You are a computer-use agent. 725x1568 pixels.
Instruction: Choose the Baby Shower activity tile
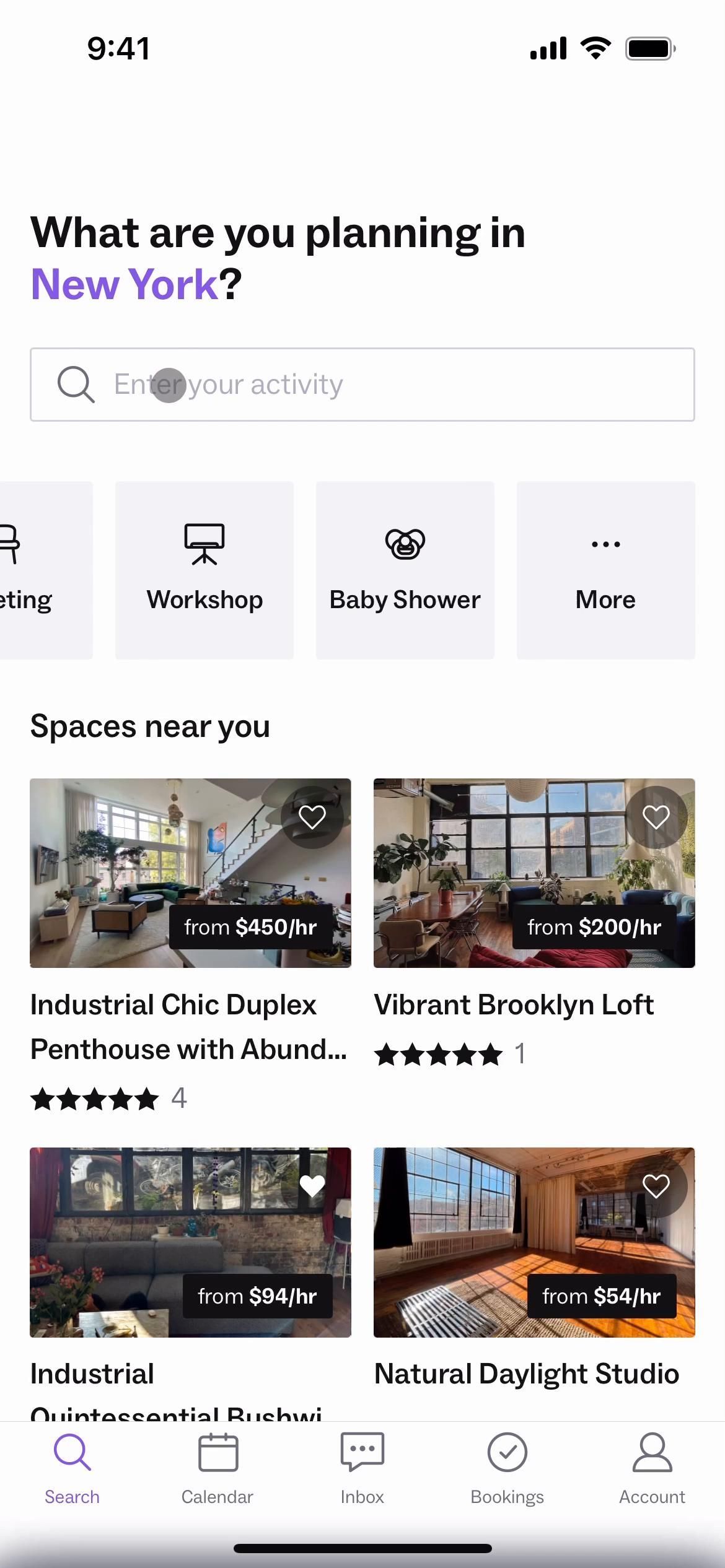(405, 570)
